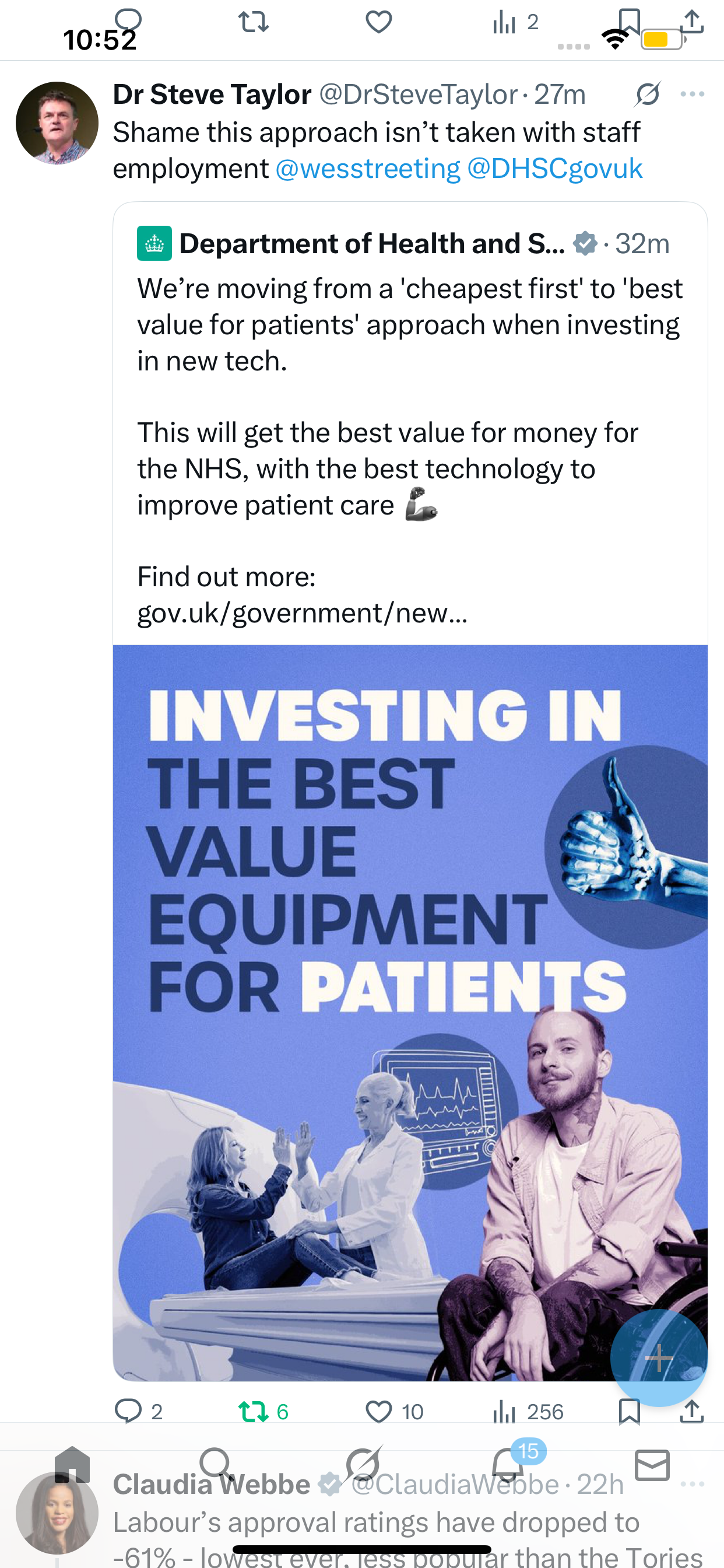Viewport: 724px width, 1568px height.
Task: Switch to the Grok tab
Action: (x=363, y=1465)
